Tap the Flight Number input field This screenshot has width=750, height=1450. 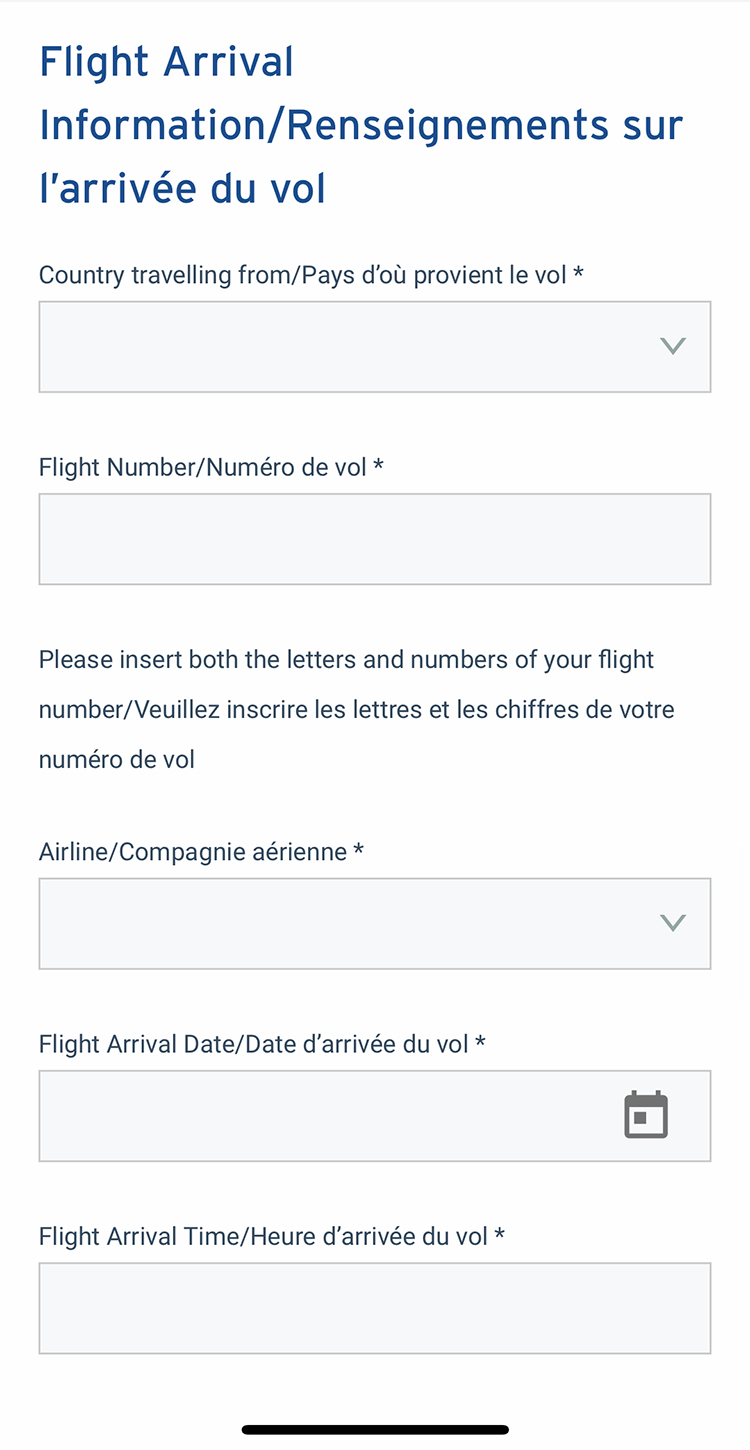pos(375,539)
